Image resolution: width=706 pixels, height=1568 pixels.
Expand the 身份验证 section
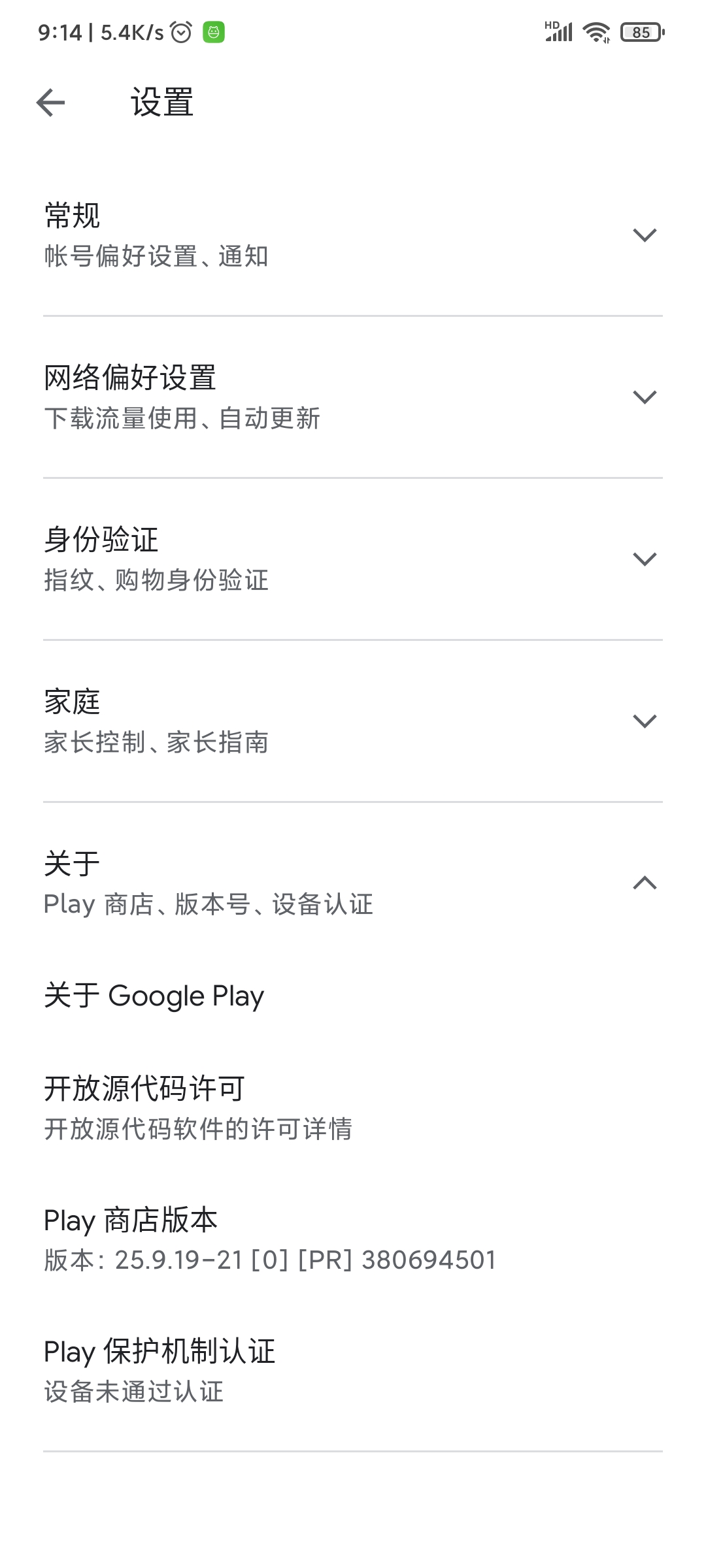pyautogui.click(x=644, y=559)
